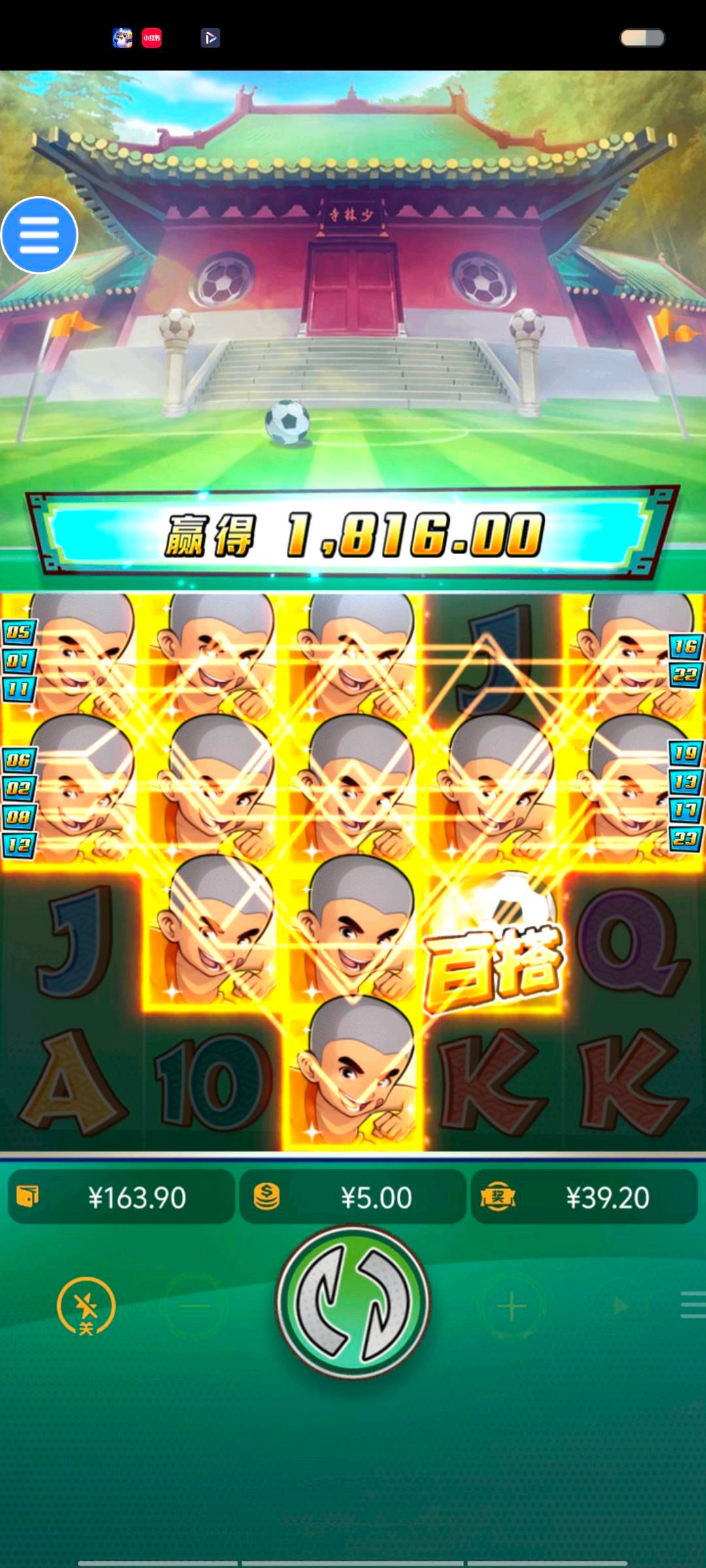Viewport: 706px width, 1568px height.
Task: Decrease the bet with the minus button
Action: (194, 1306)
